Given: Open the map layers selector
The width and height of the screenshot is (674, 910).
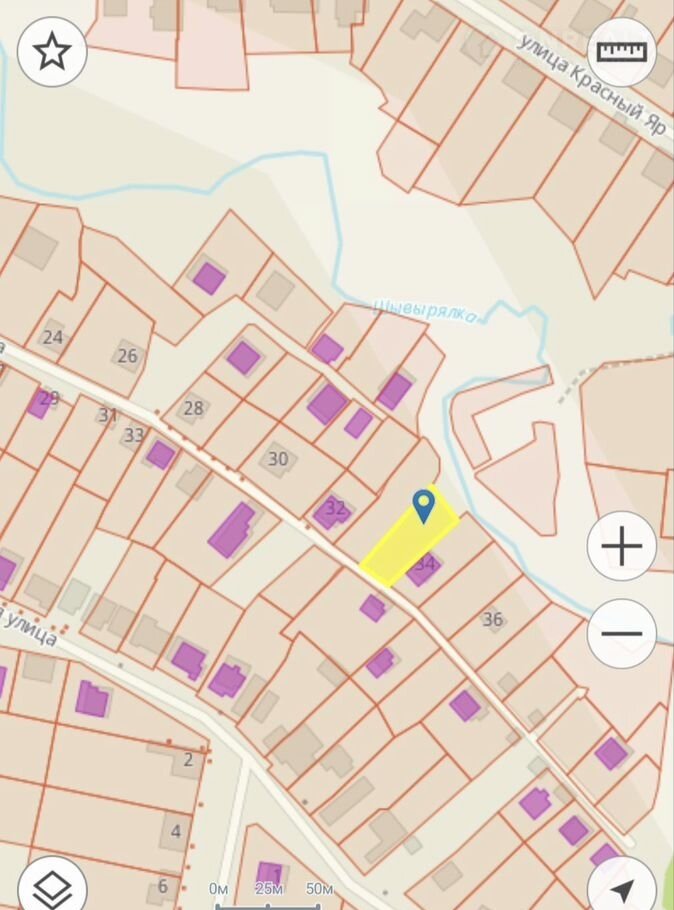Looking at the screenshot, I should (52, 885).
